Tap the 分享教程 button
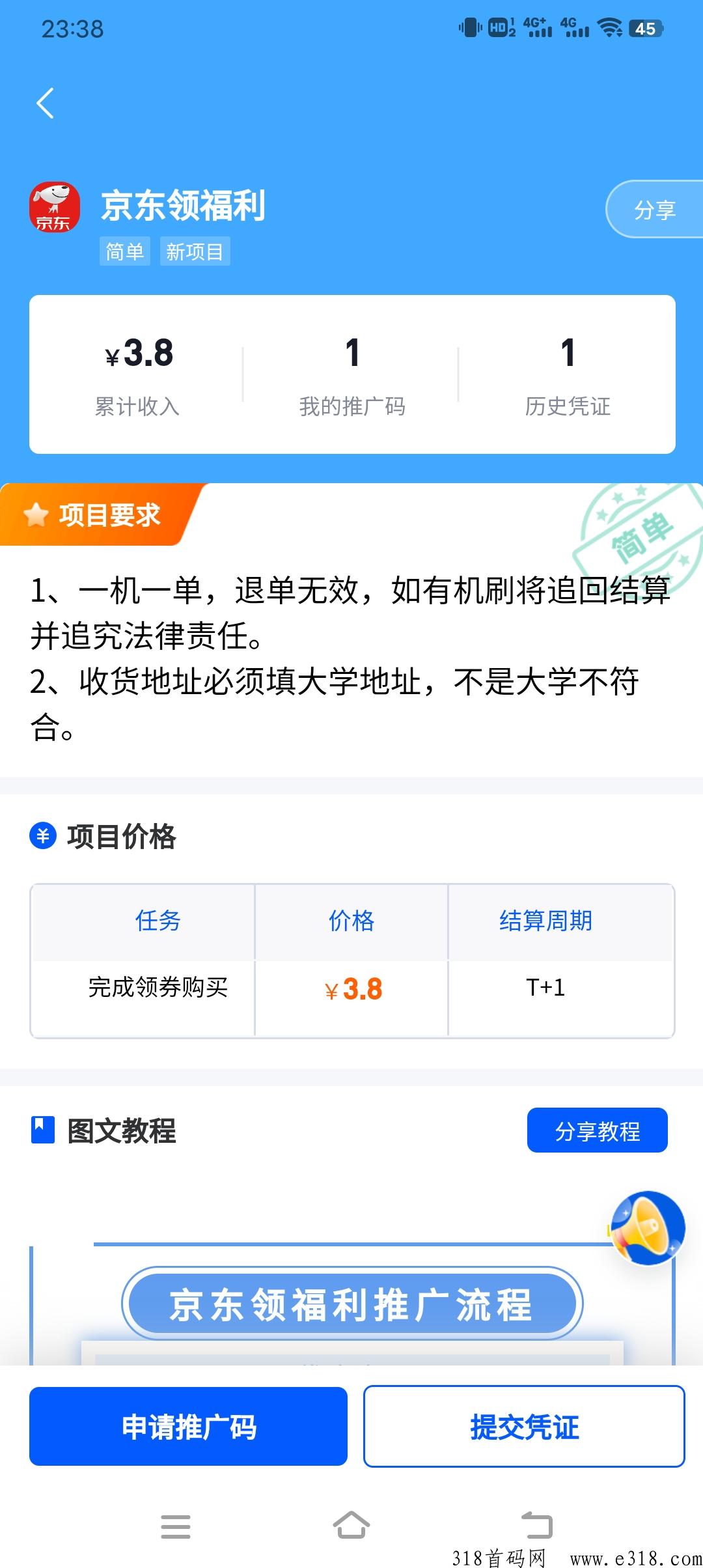The image size is (703, 1568). (x=597, y=1130)
